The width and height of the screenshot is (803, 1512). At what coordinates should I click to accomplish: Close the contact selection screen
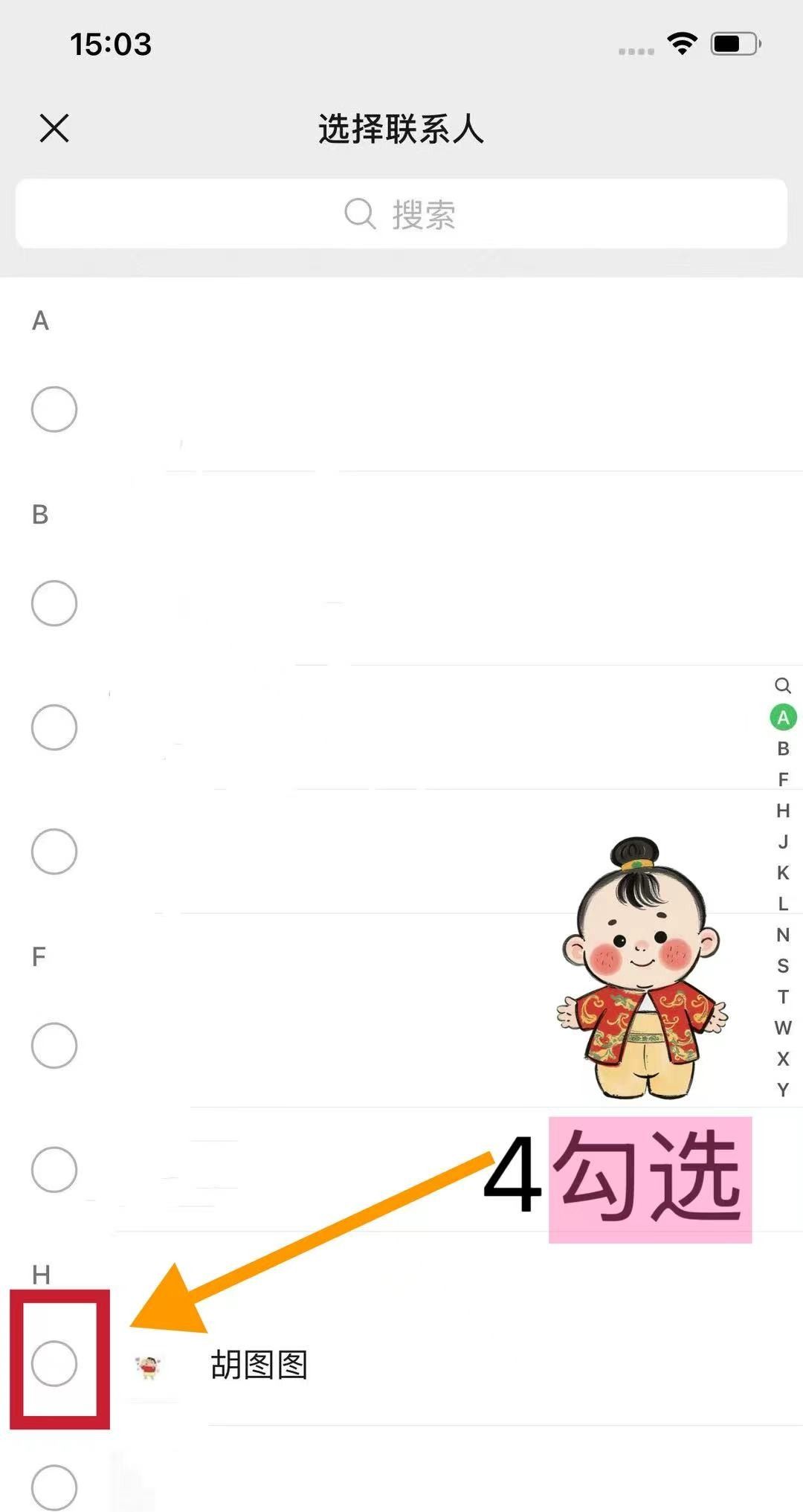pos(54,128)
